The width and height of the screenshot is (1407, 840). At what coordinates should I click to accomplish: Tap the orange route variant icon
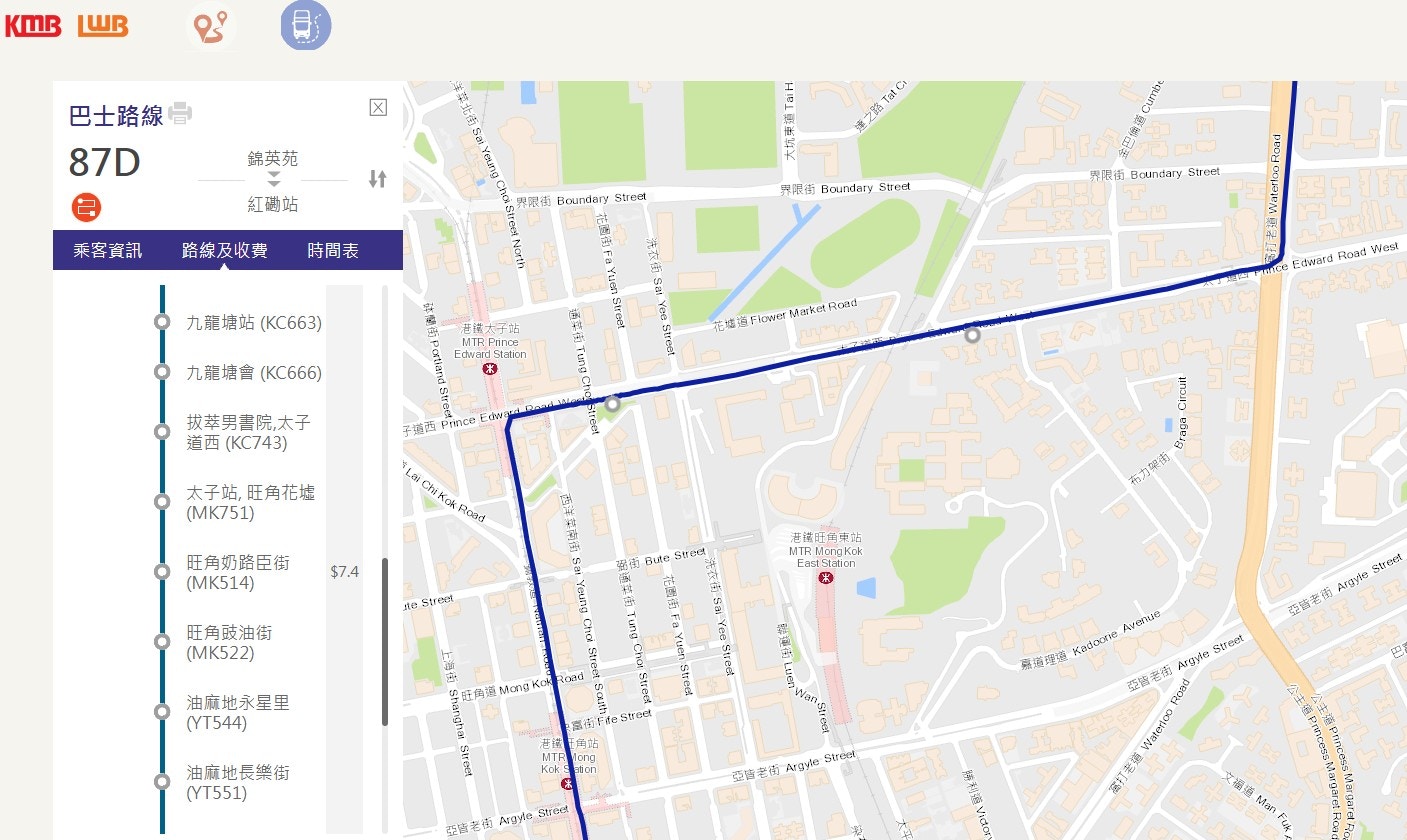coord(86,207)
